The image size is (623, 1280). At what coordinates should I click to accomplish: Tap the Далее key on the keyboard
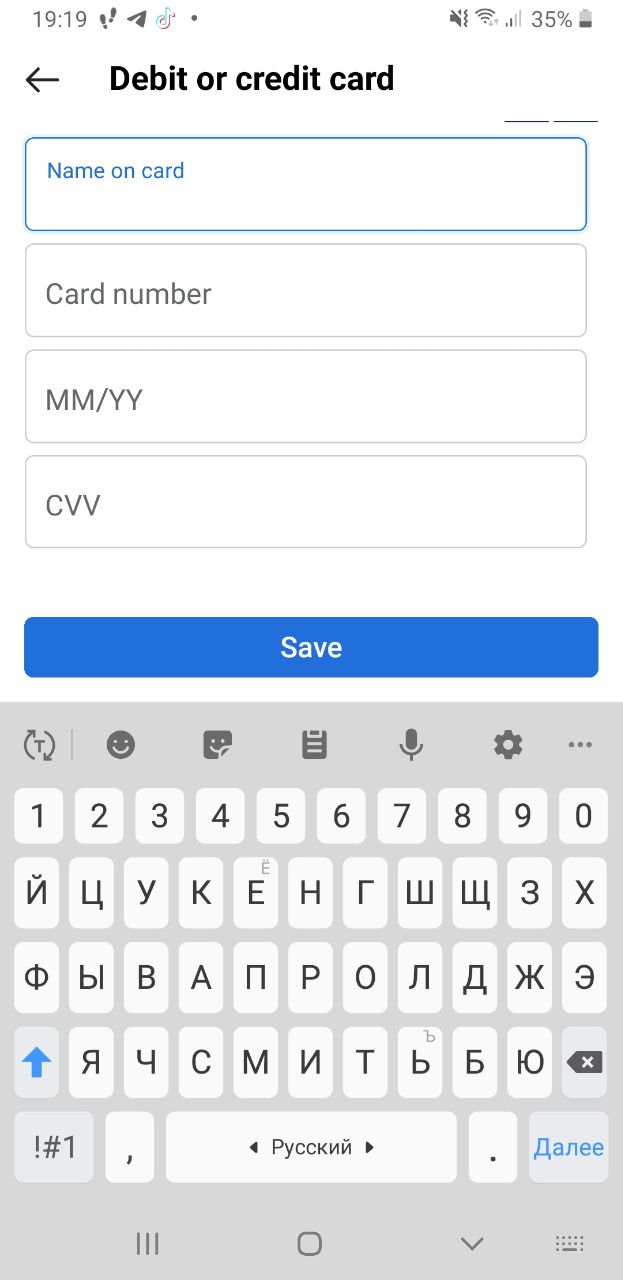tap(569, 1147)
